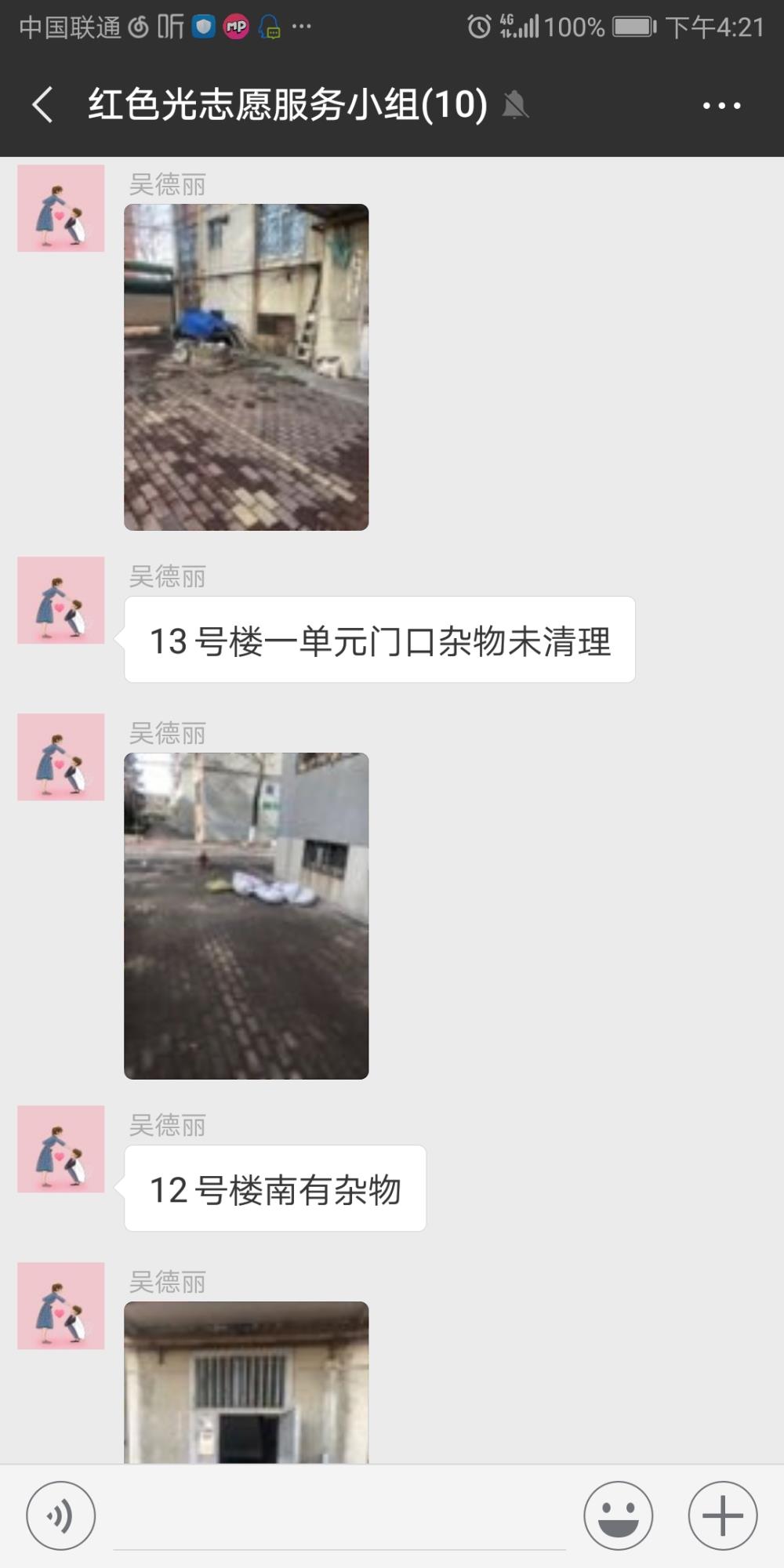Open 吴德丽's avatar beside the 13号楼 message

(61, 601)
